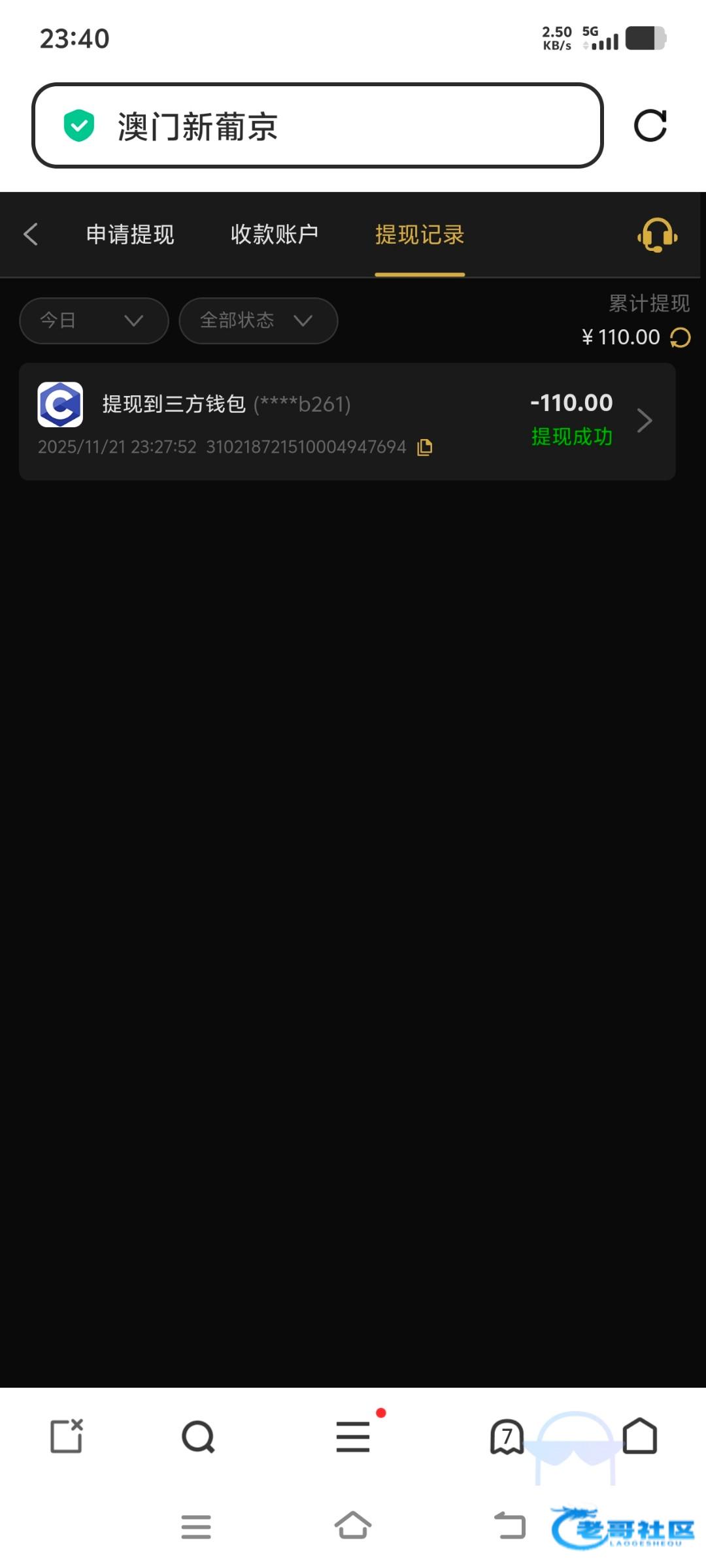The width and height of the screenshot is (706, 1568).
Task: Go back with the top-left arrow
Action: click(31, 234)
